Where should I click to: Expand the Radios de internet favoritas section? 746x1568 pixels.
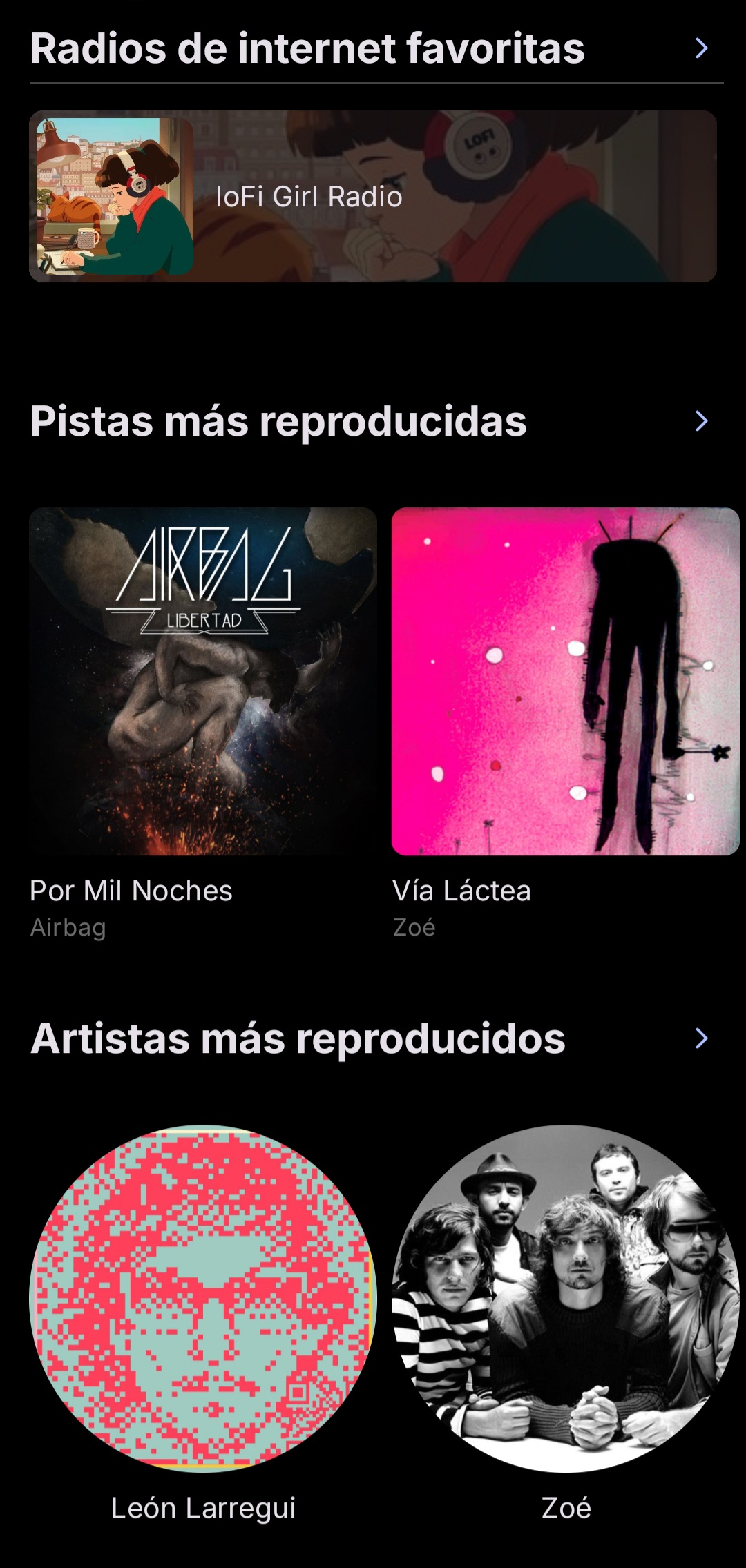tap(701, 48)
